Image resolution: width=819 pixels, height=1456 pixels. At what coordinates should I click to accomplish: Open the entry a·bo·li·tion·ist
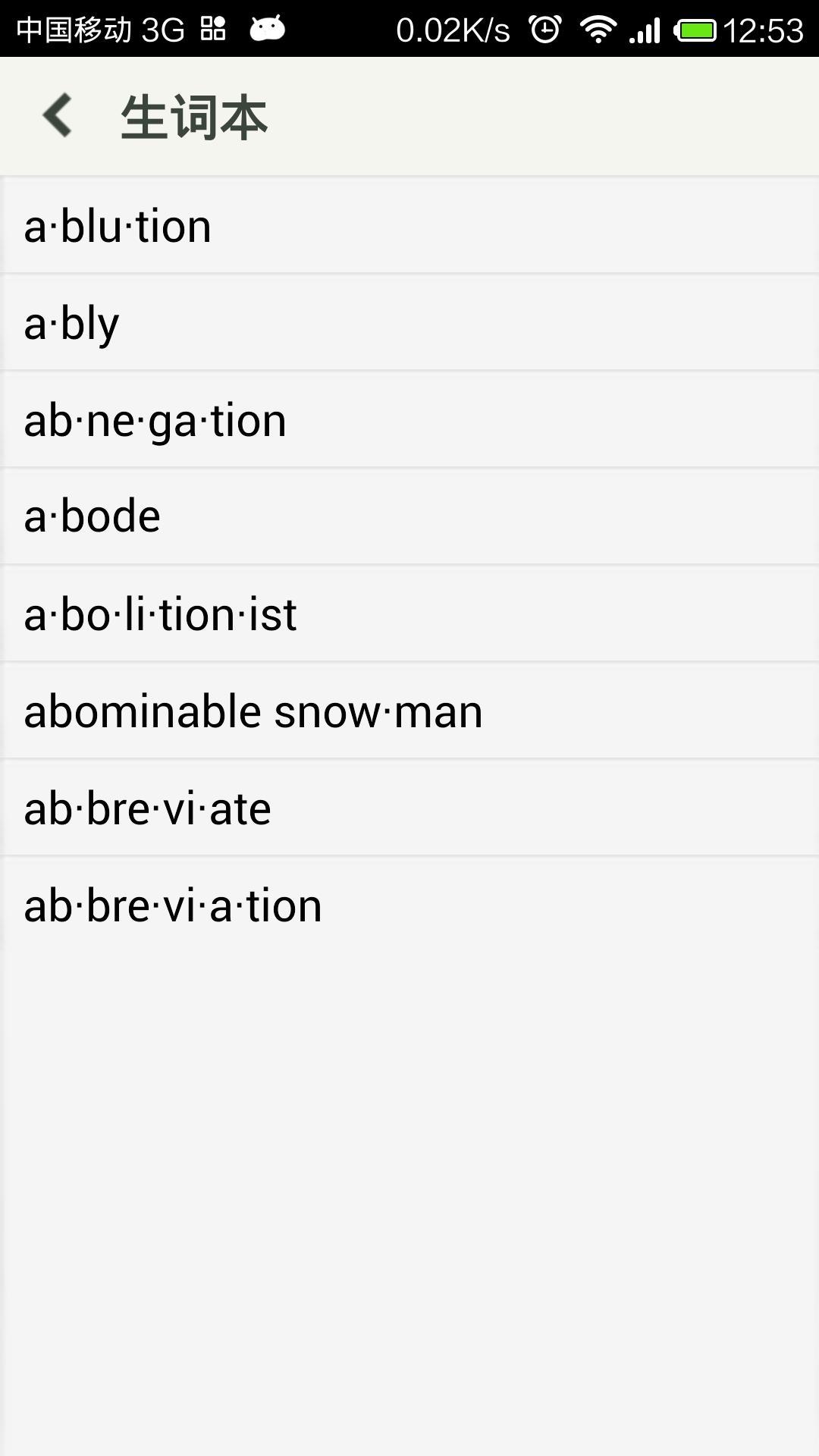click(x=409, y=614)
